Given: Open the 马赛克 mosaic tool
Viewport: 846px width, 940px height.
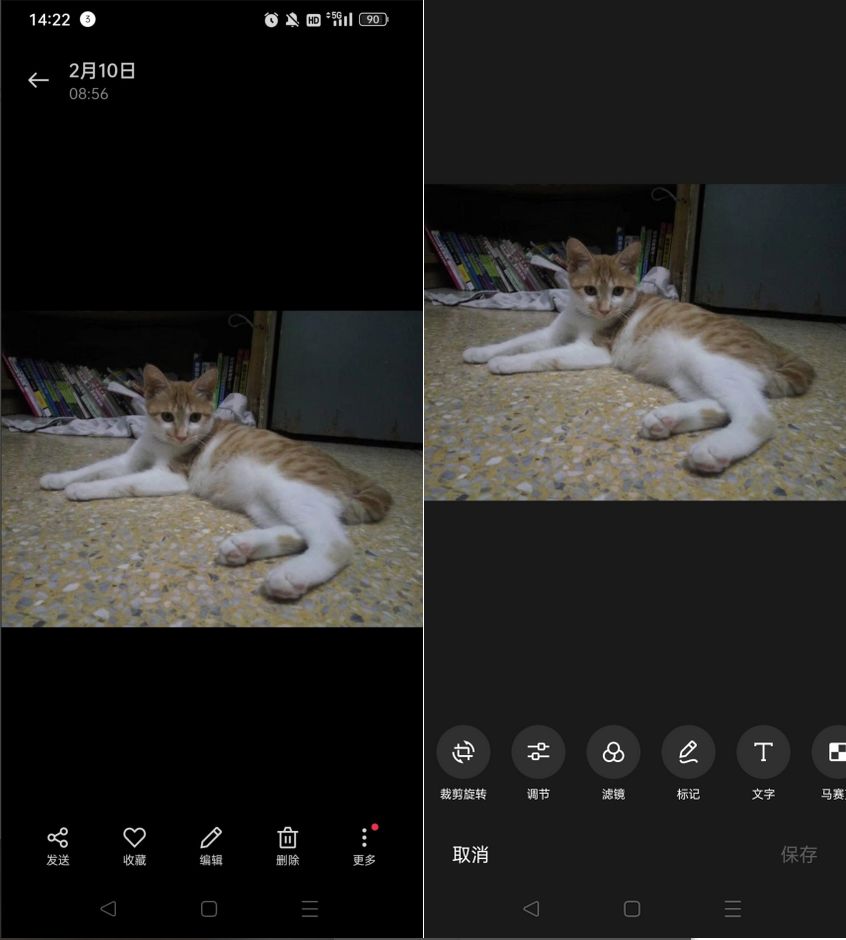Looking at the screenshot, I should click(x=831, y=752).
